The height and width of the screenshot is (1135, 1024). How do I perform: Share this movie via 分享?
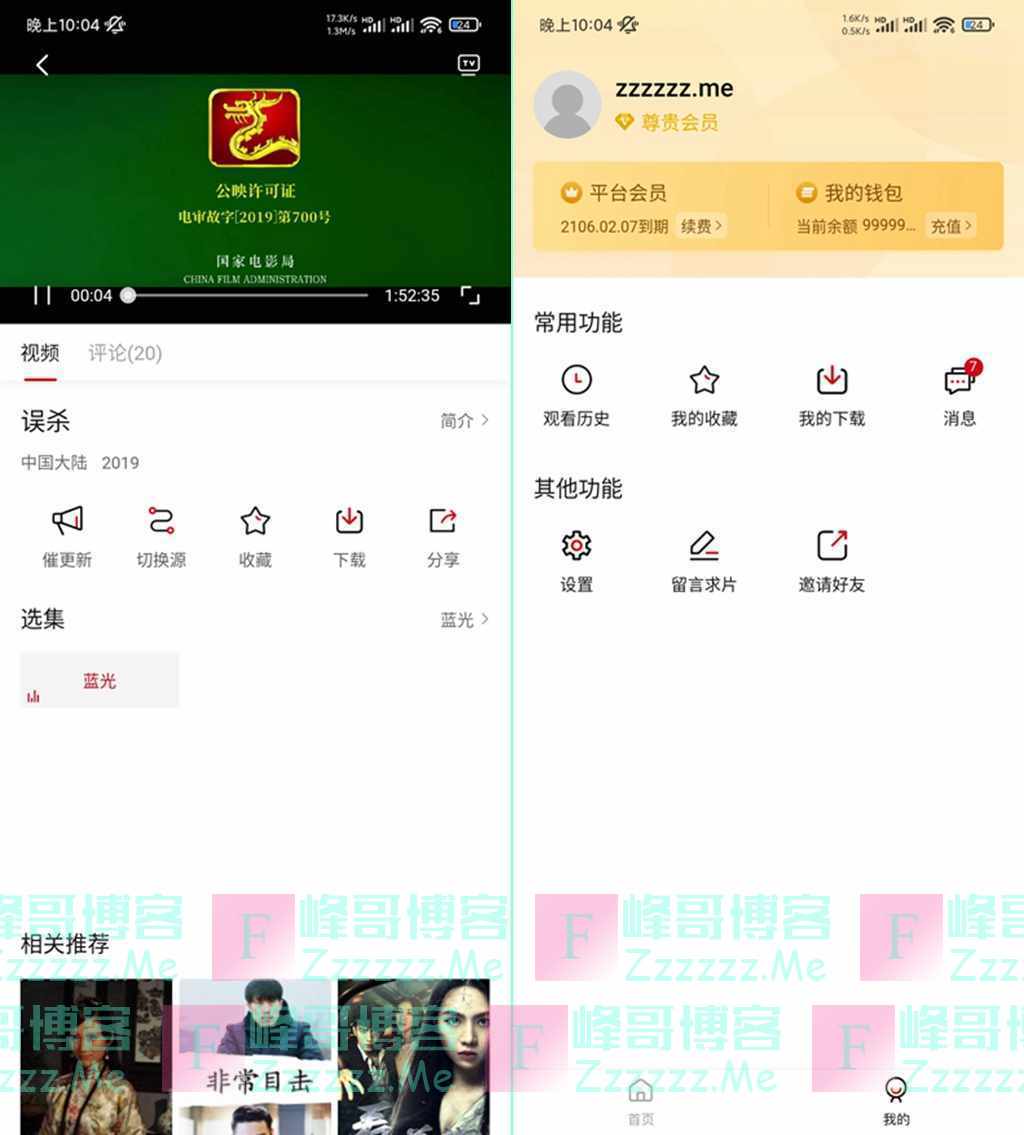click(443, 536)
